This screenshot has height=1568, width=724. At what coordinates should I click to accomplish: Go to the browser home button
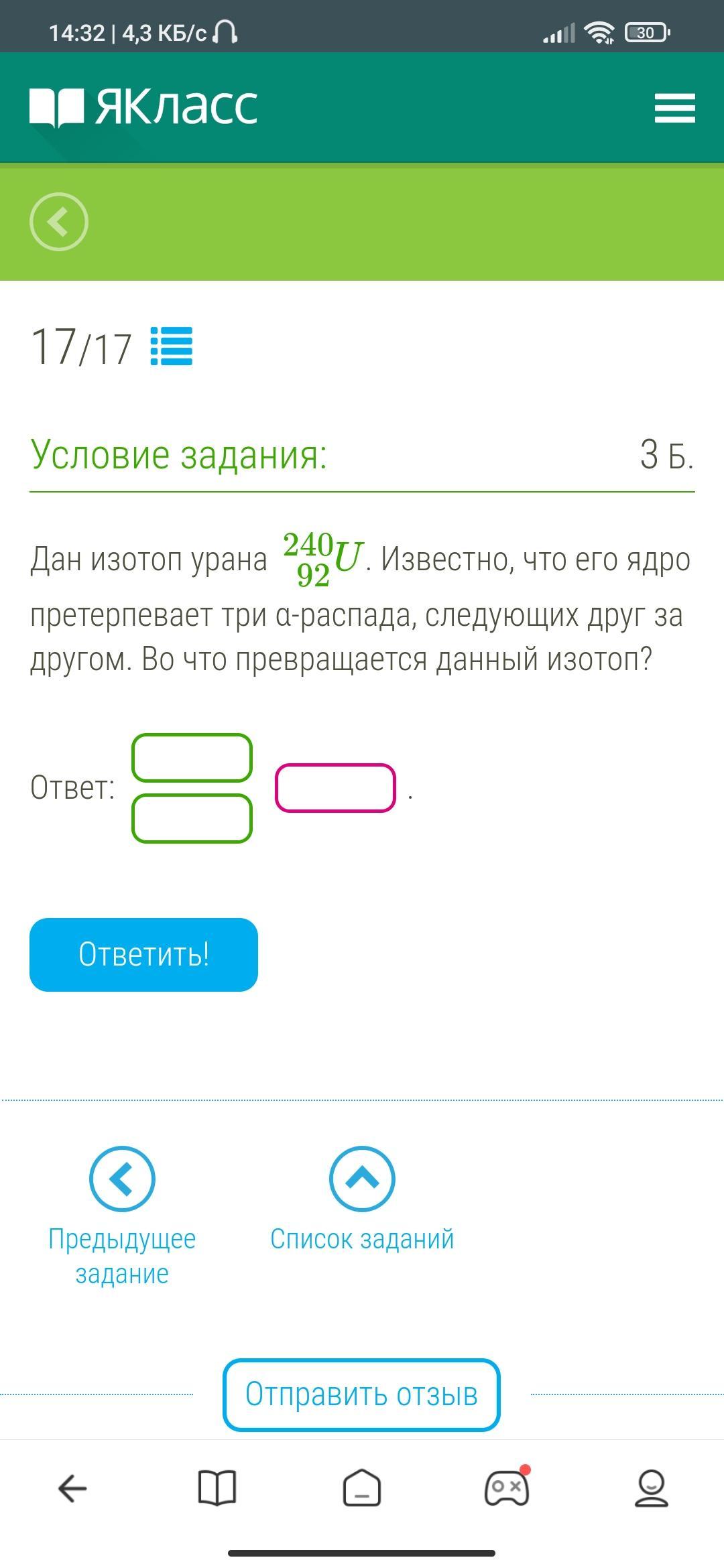(362, 1489)
